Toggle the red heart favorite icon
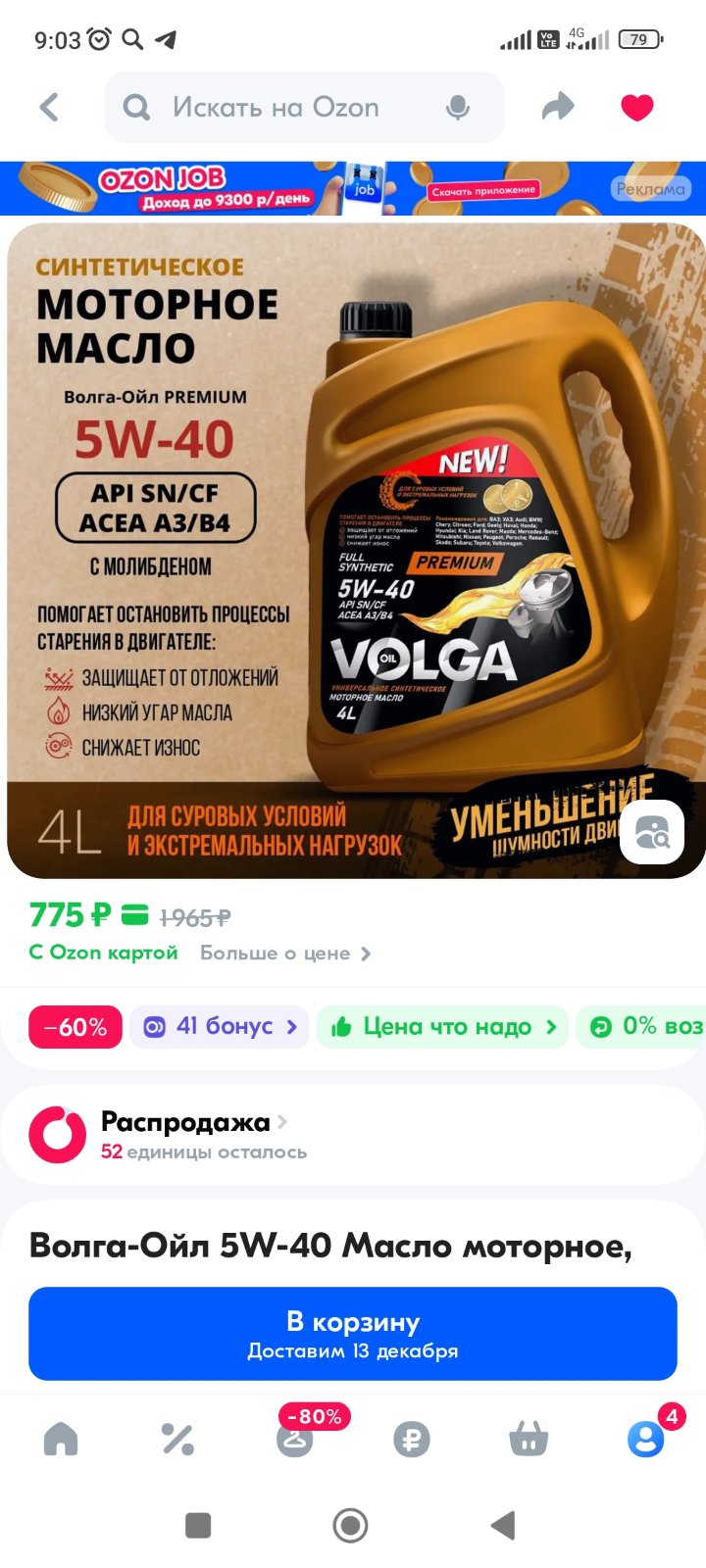706x1568 pixels. point(637,107)
